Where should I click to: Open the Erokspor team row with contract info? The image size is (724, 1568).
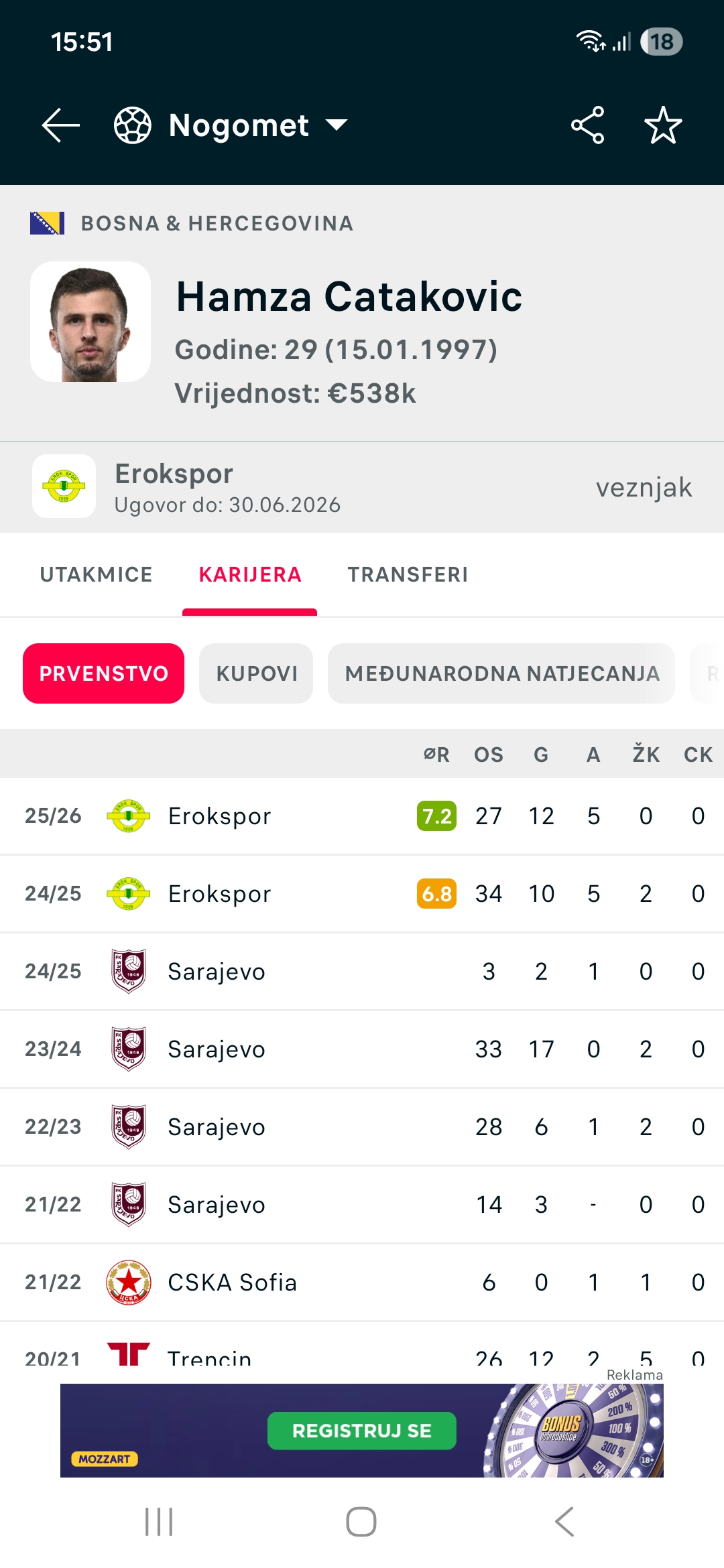(x=362, y=487)
